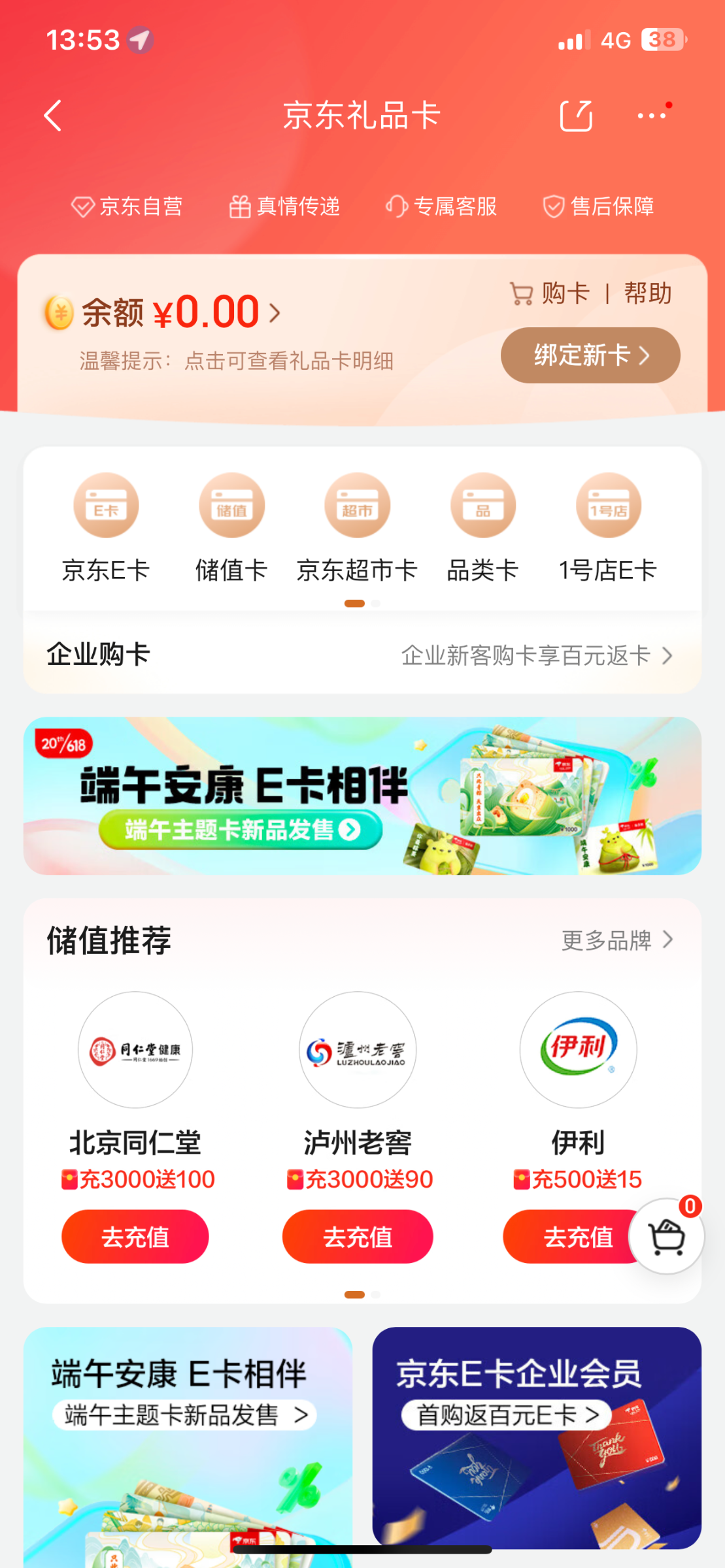The image size is (725, 1568).
Task: Go back from 京东礼品卡 page
Action: [54, 116]
